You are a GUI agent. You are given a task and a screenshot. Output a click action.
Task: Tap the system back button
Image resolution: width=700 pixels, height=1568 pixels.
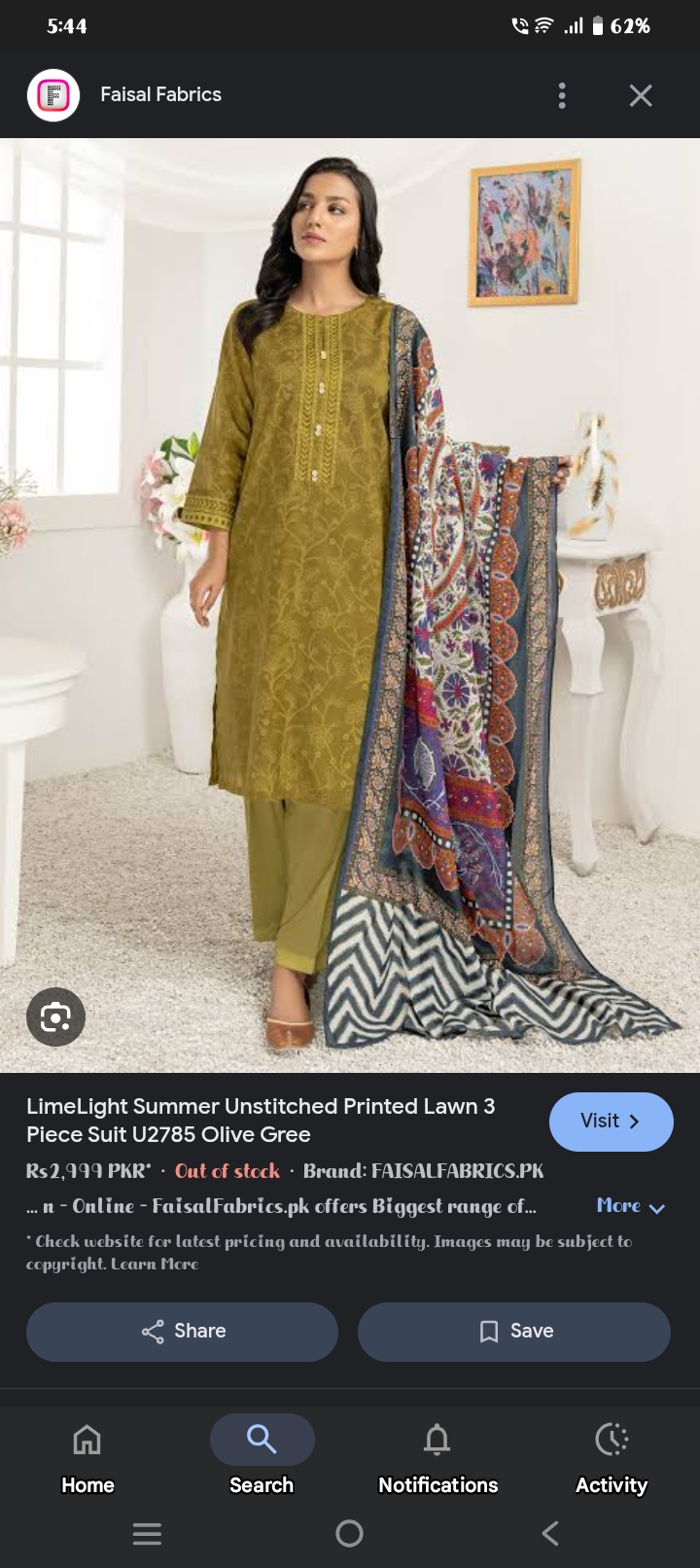tap(550, 1534)
